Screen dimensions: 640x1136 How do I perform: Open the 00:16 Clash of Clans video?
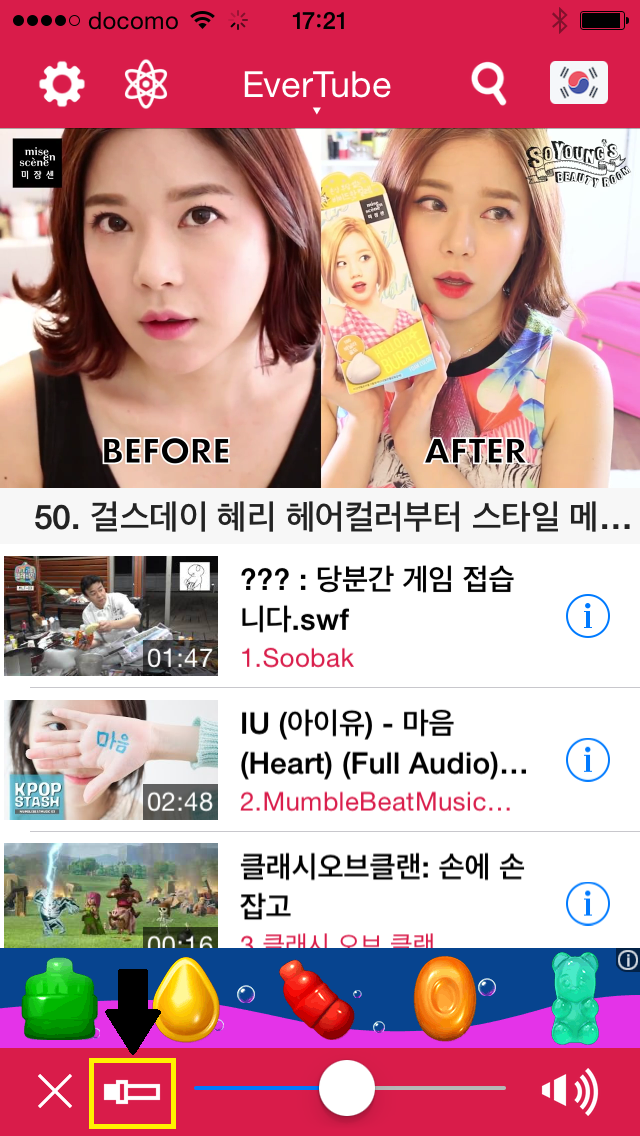(x=111, y=895)
